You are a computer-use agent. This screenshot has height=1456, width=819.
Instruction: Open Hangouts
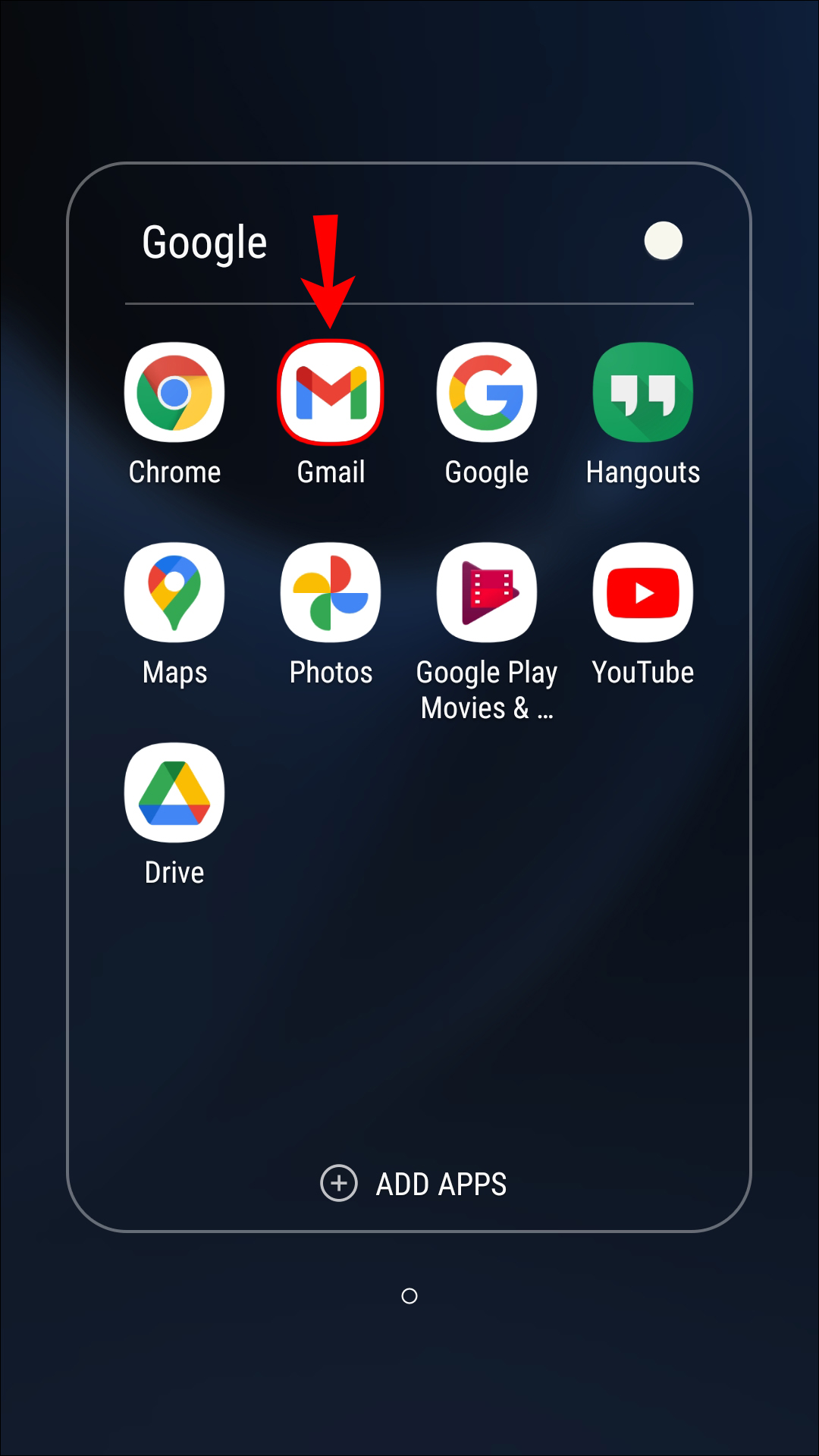tap(643, 393)
